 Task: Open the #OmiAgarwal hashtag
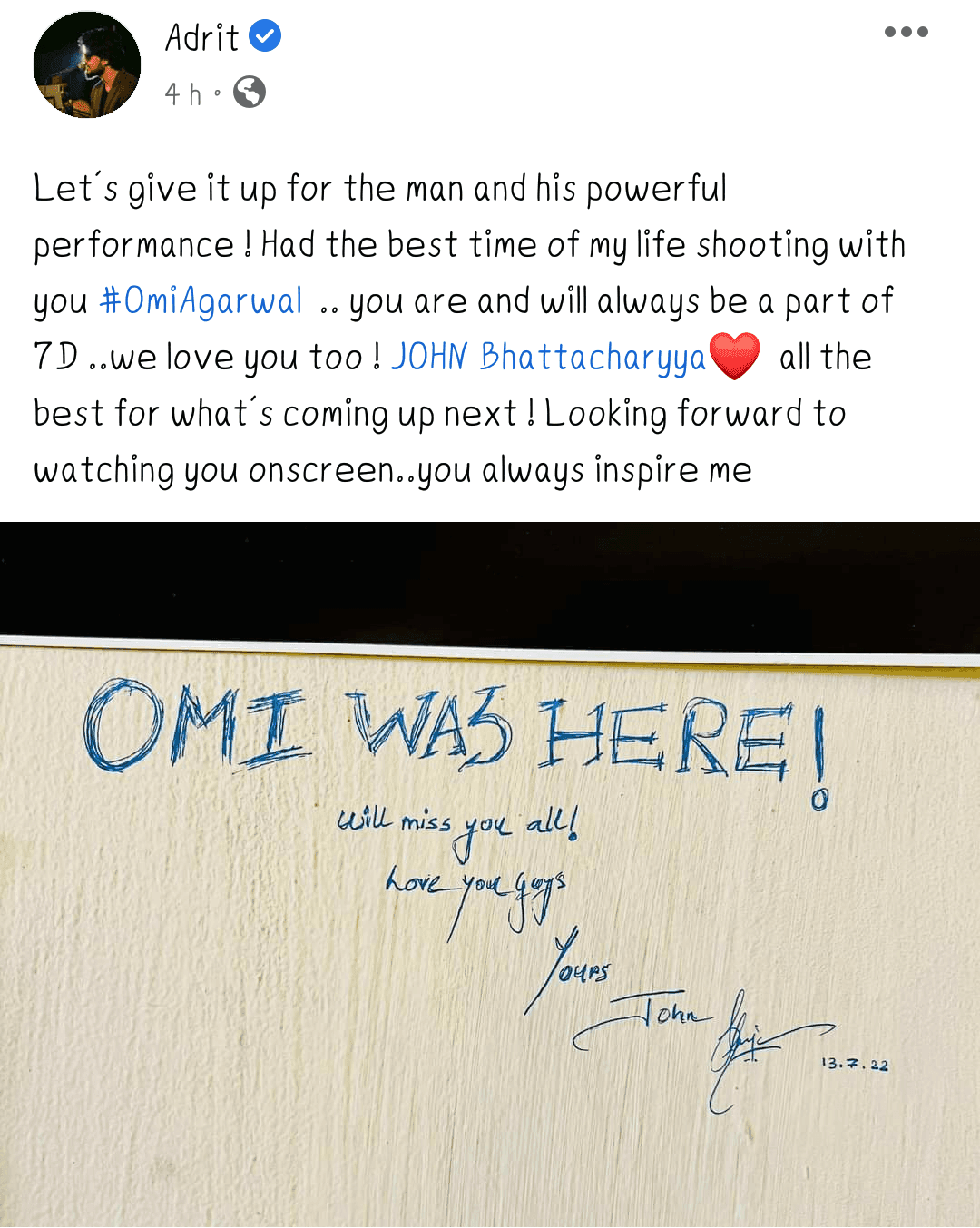[201, 301]
